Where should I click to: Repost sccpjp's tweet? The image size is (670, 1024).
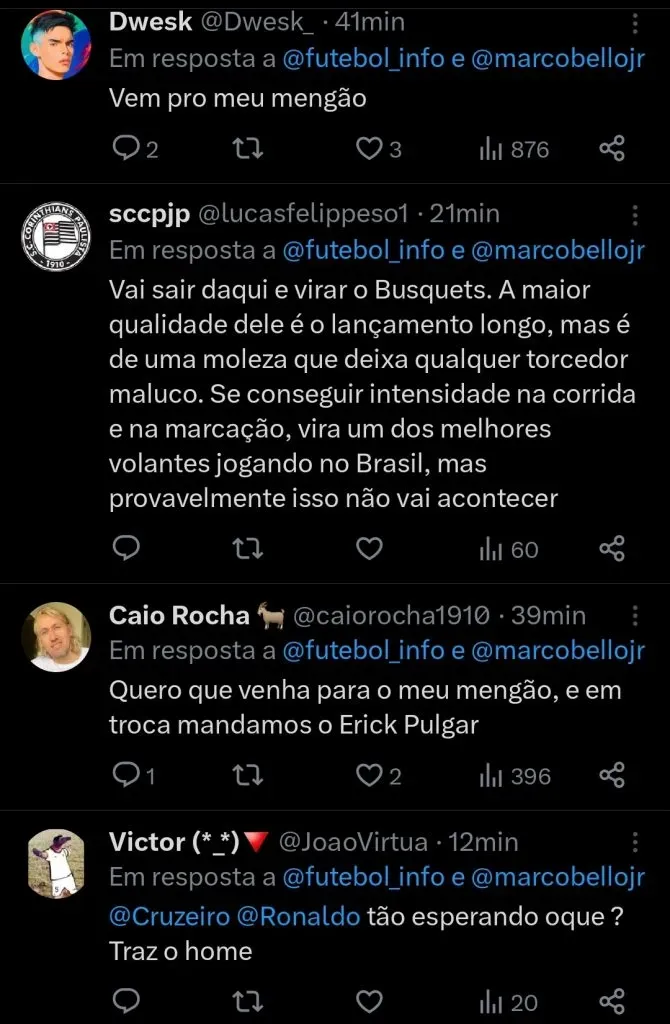247,548
